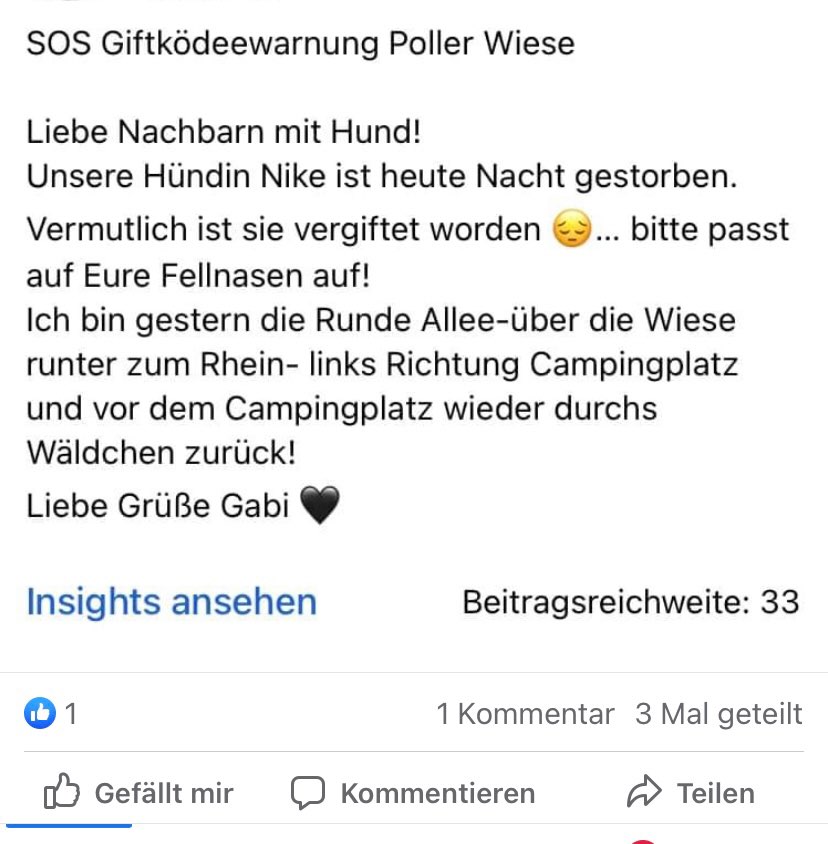Screen dimensions: 828x844
Task: Click the red notification indicator at the bottom
Action: 646,840
